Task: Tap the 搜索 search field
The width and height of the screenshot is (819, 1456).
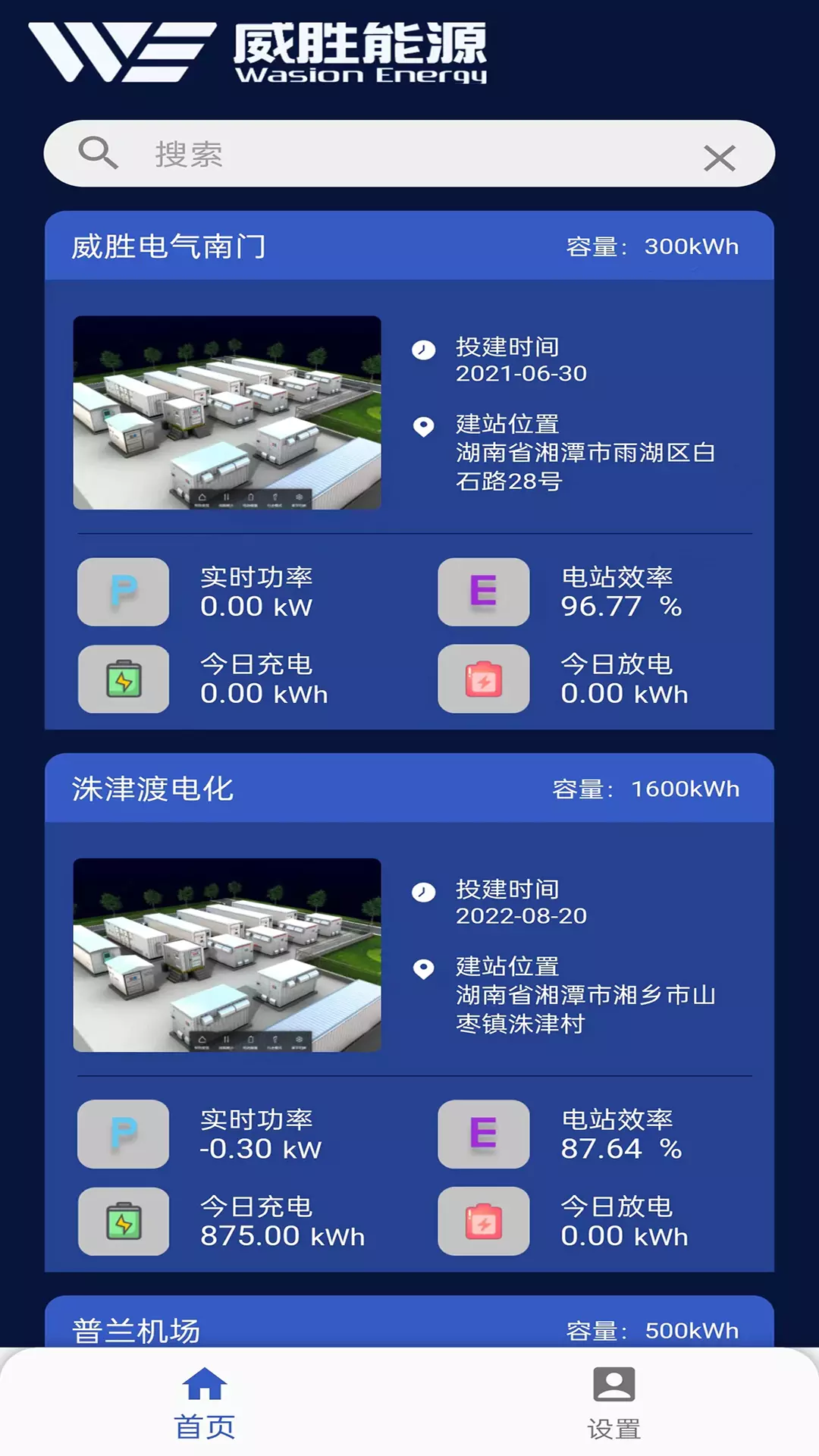Action: click(409, 154)
